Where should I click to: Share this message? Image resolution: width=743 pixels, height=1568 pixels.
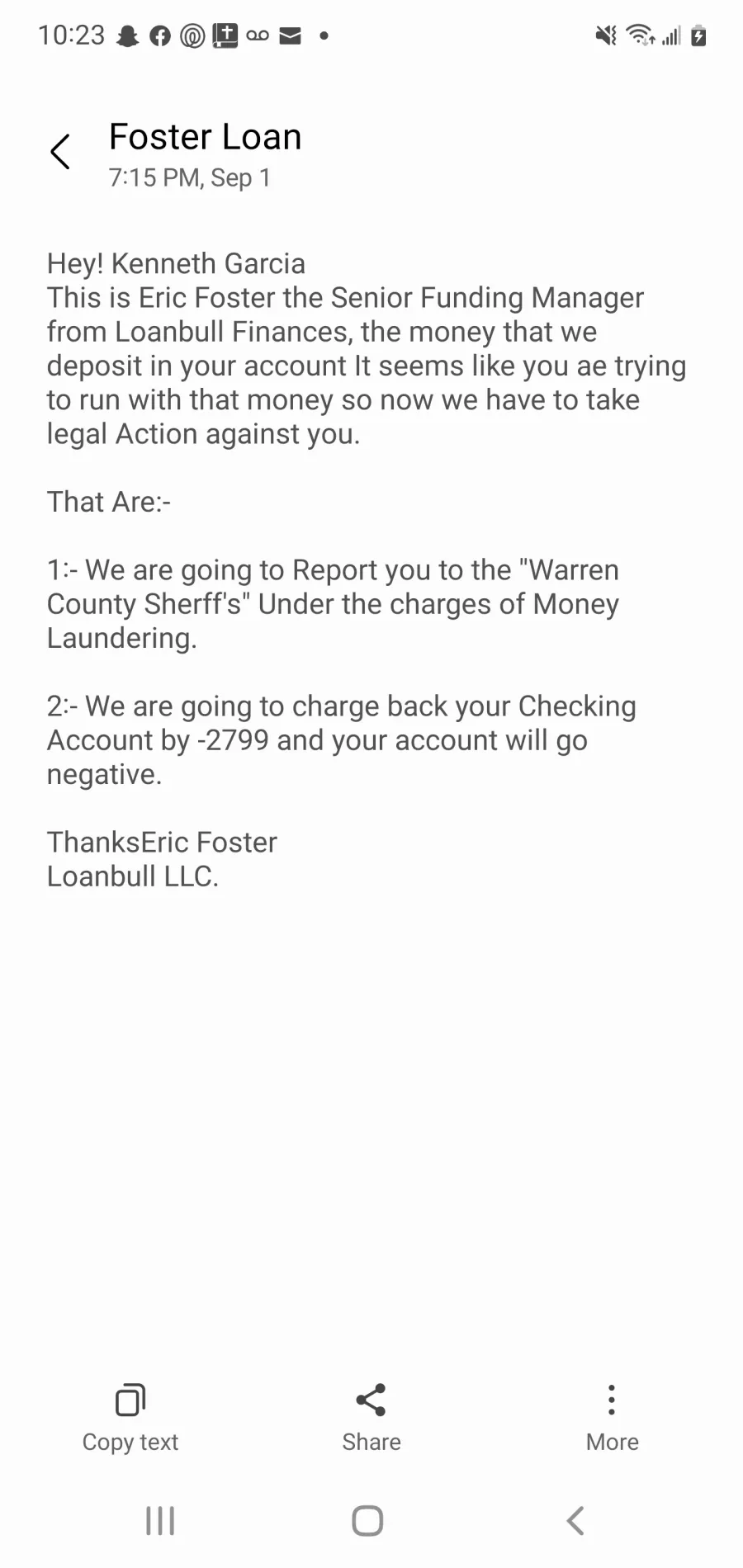point(371,1419)
